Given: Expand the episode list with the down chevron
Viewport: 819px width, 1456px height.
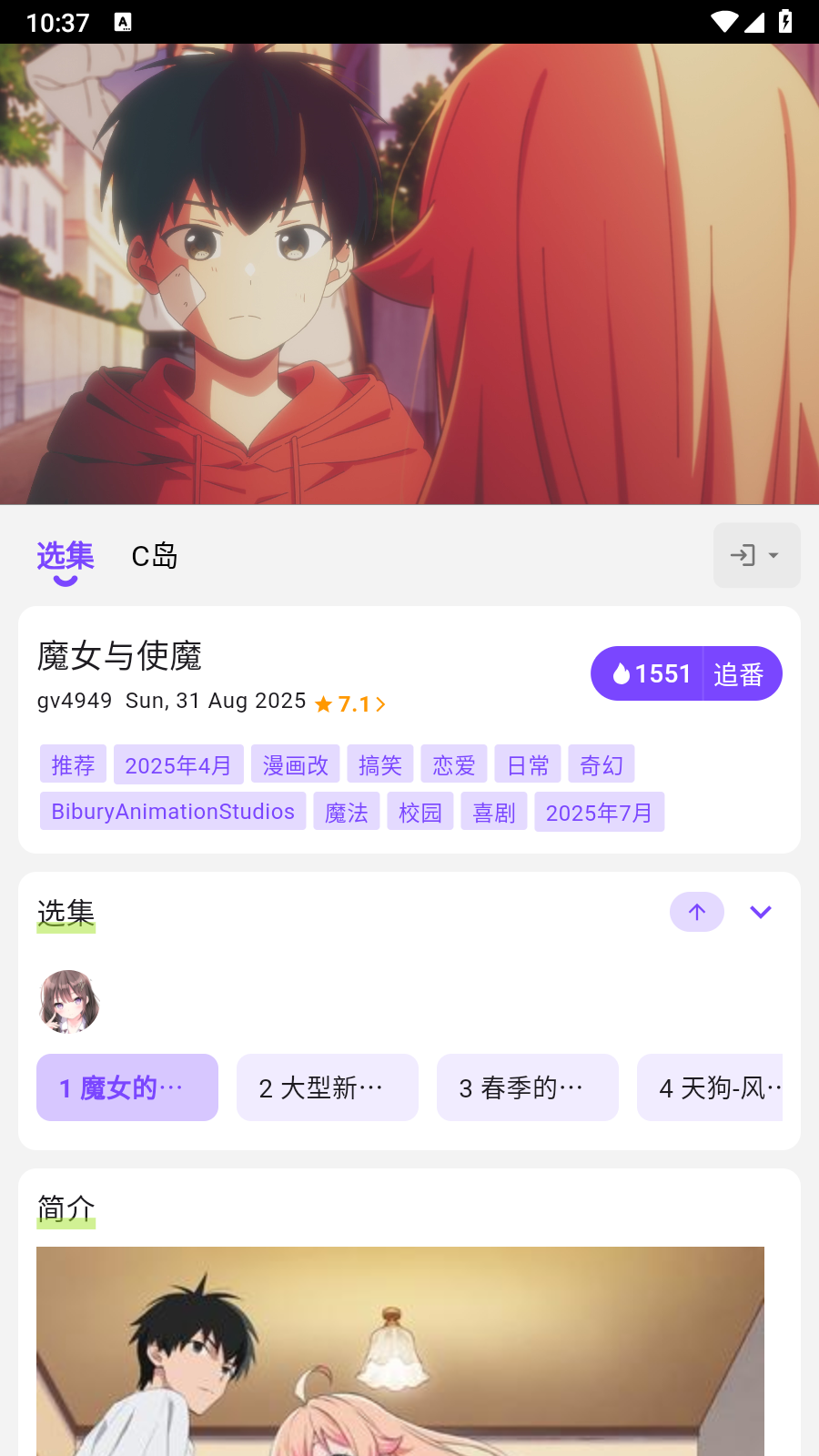Looking at the screenshot, I should [x=761, y=911].
